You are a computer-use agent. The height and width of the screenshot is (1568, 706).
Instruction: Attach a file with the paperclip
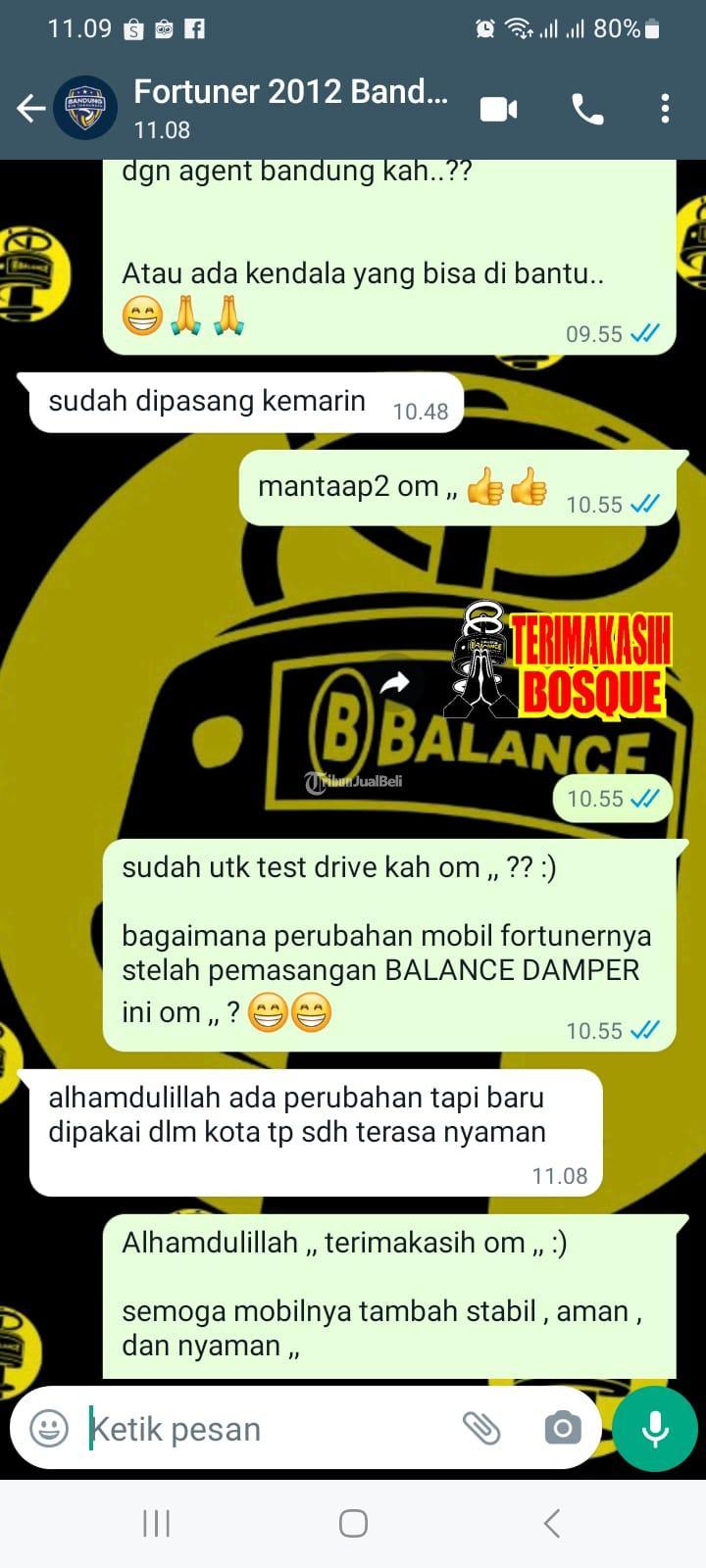(x=481, y=1428)
